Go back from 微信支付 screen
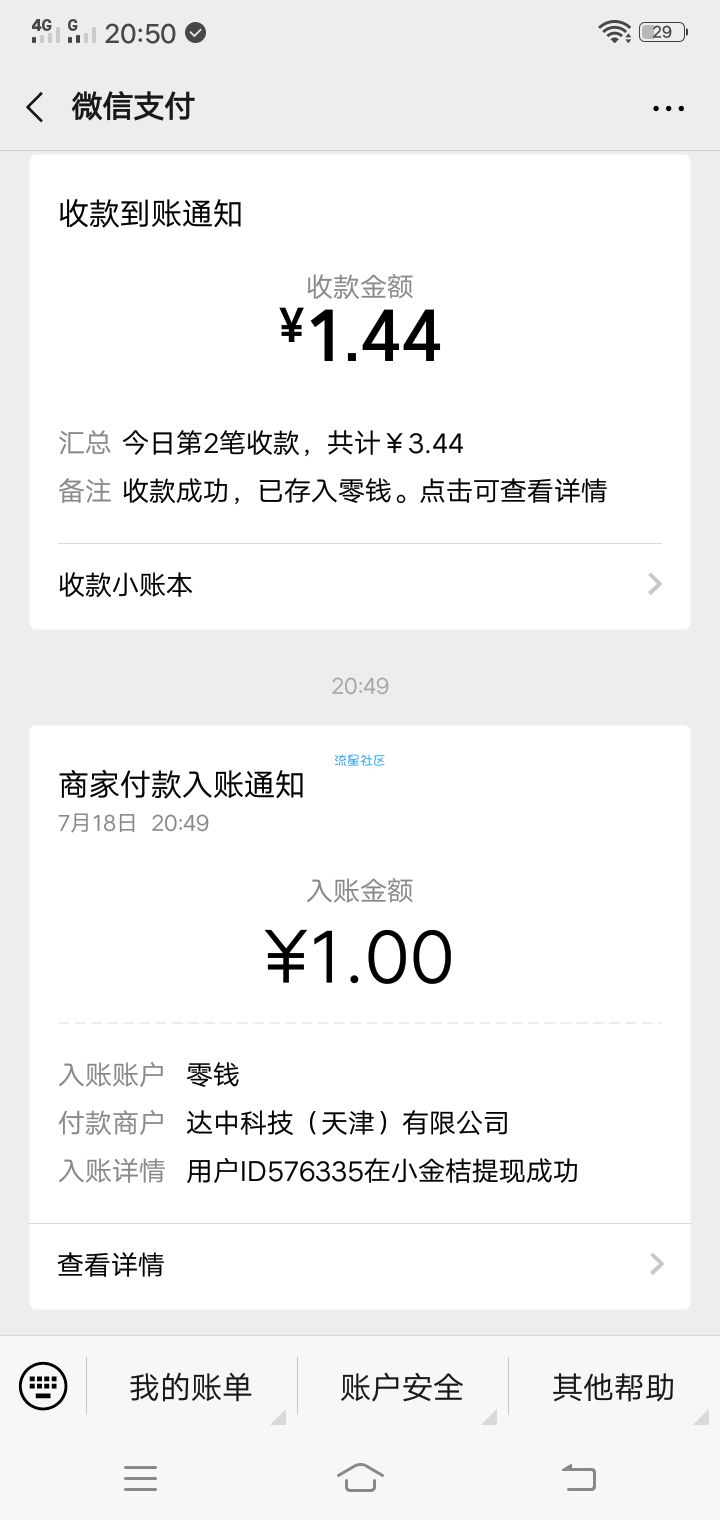The height and width of the screenshot is (1520, 720). [x=35, y=107]
